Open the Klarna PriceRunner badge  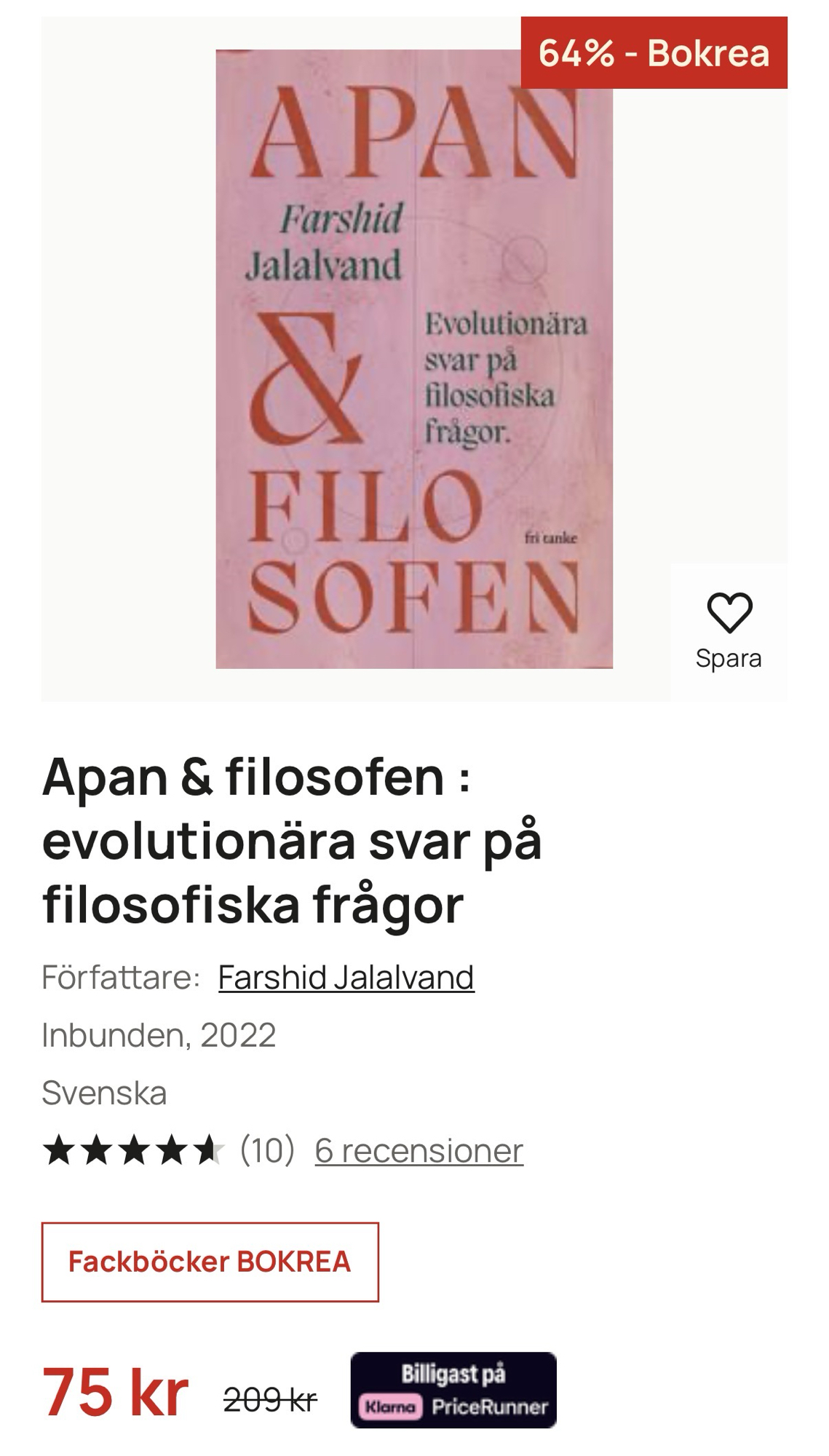coord(453,1390)
